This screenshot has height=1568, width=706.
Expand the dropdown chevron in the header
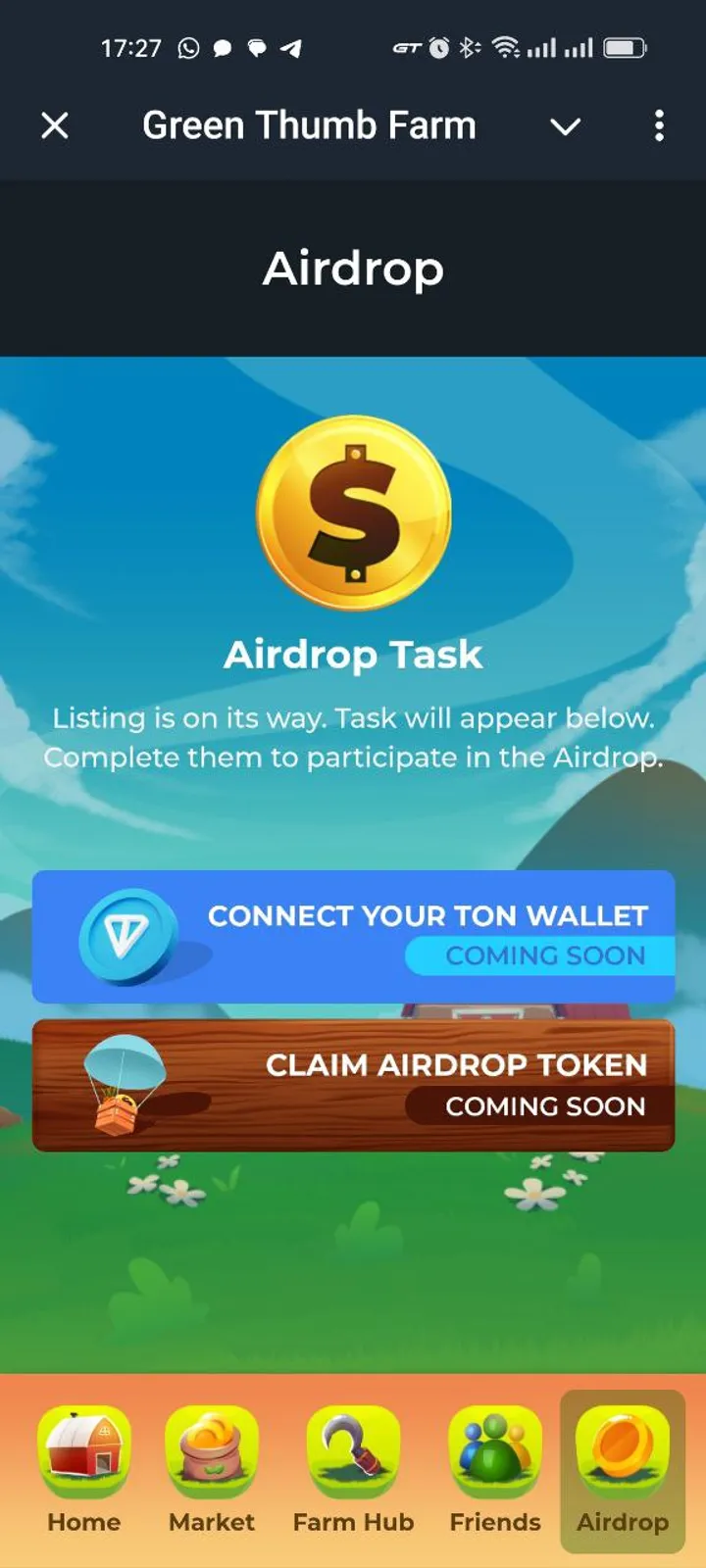565,126
